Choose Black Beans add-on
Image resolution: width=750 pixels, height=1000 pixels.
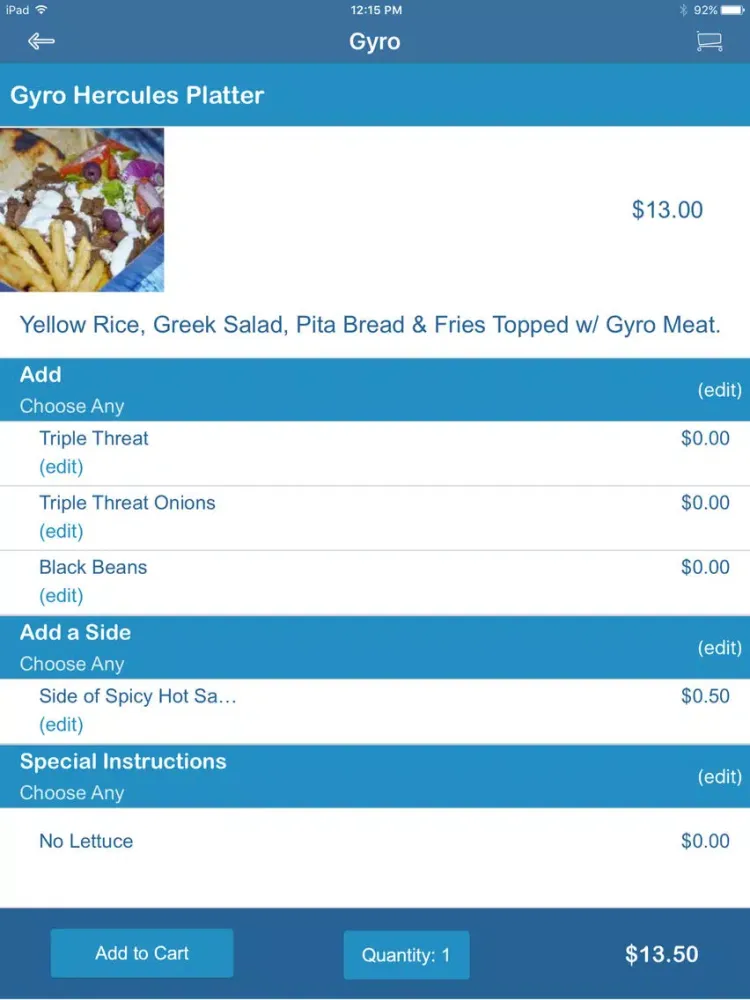point(93,567)
